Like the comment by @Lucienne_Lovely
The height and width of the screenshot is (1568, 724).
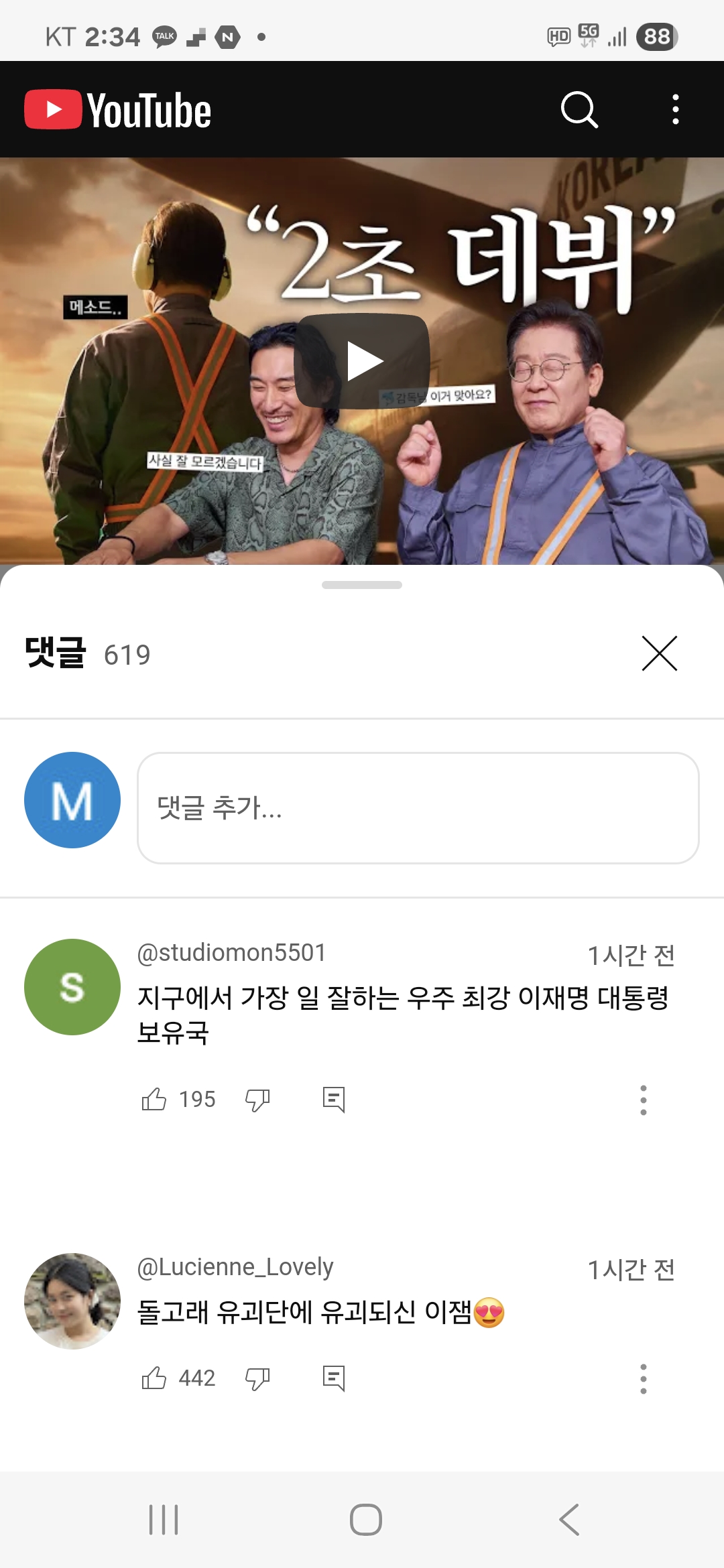[154, 1378]
